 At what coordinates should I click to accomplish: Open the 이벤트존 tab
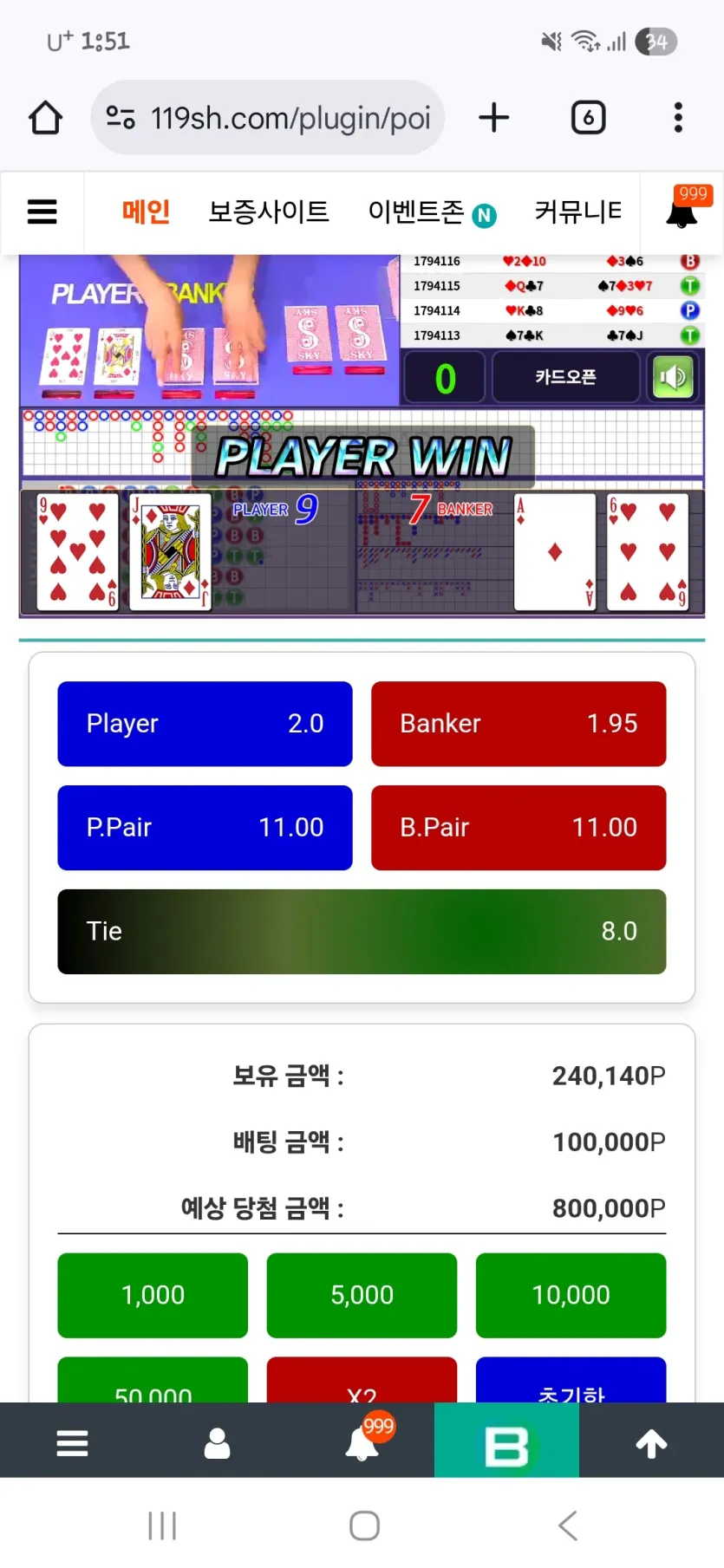point(432,211)
